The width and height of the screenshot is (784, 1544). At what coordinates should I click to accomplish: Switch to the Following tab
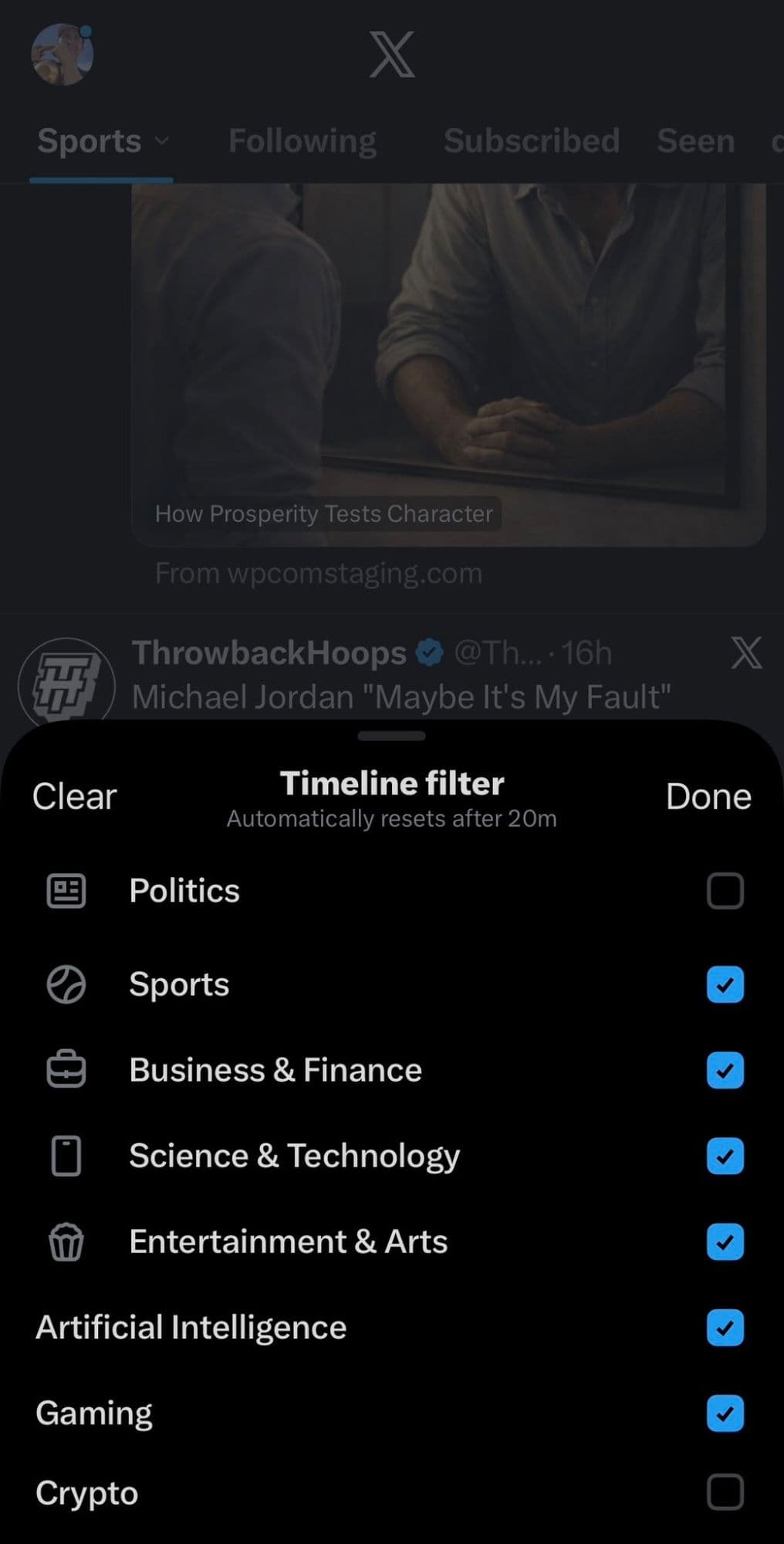click(x=302, y=142)
